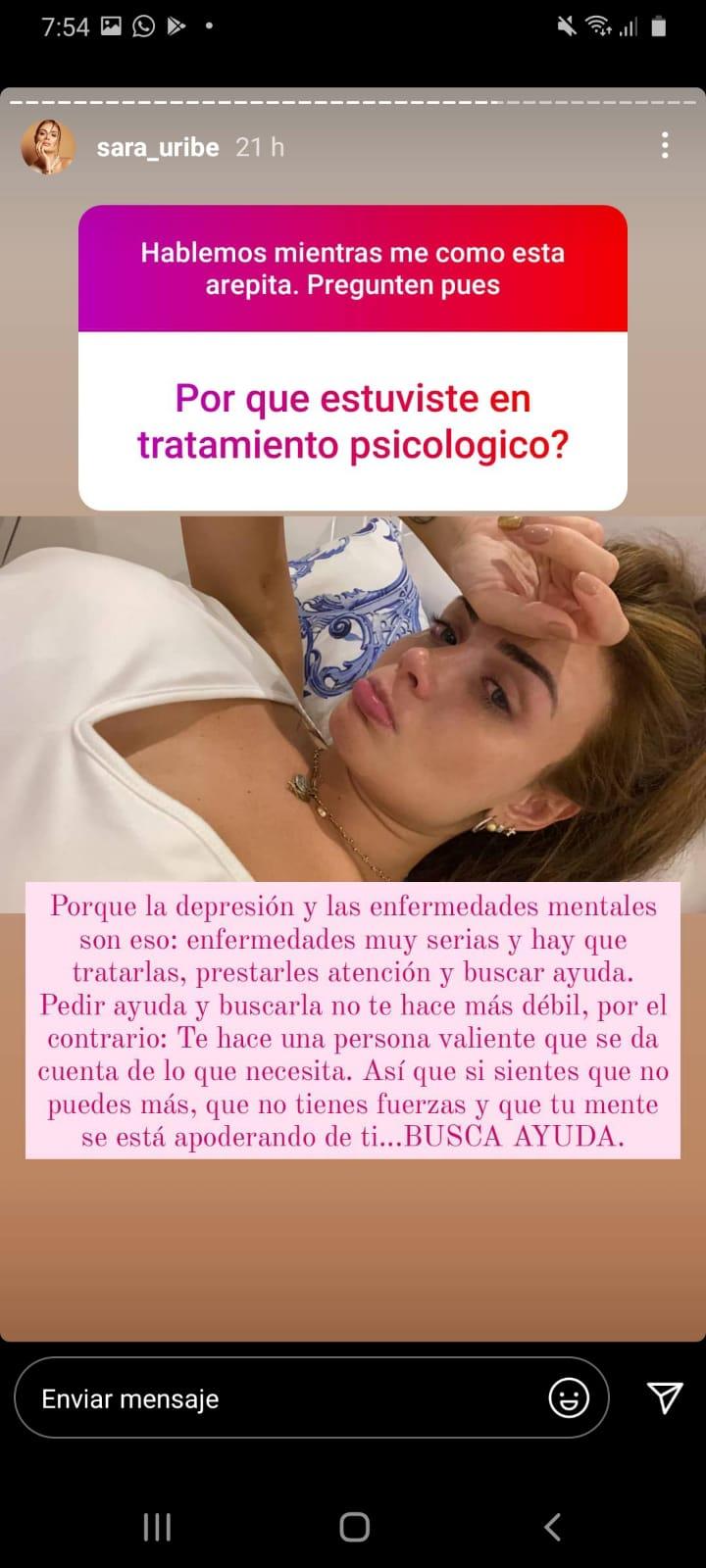Tap the Enviar mensaje field
The width and height of the screenshot is (706, 1568).
[x=284, y=1398]
